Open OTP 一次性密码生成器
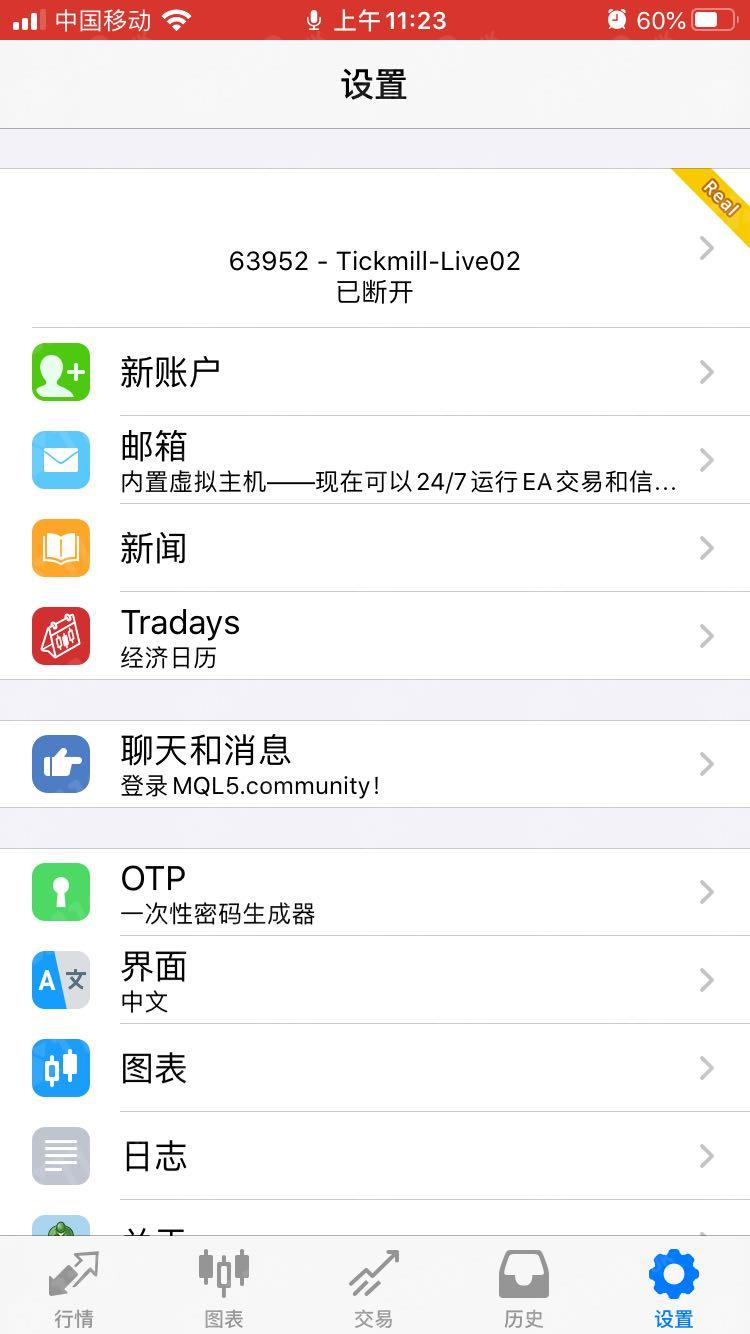 pyautogui.click(x=375, y=892)
